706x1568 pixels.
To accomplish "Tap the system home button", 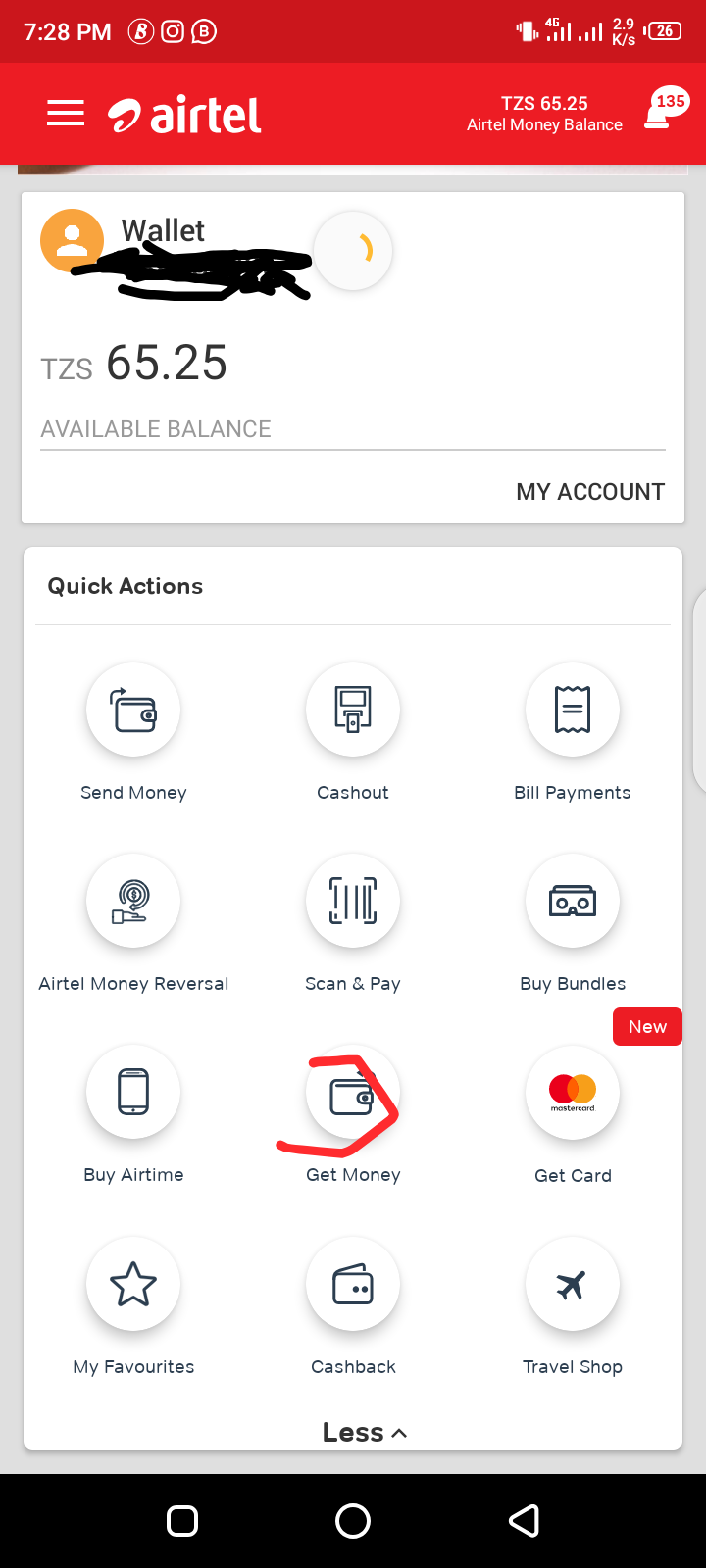I will pos(353,1520).
